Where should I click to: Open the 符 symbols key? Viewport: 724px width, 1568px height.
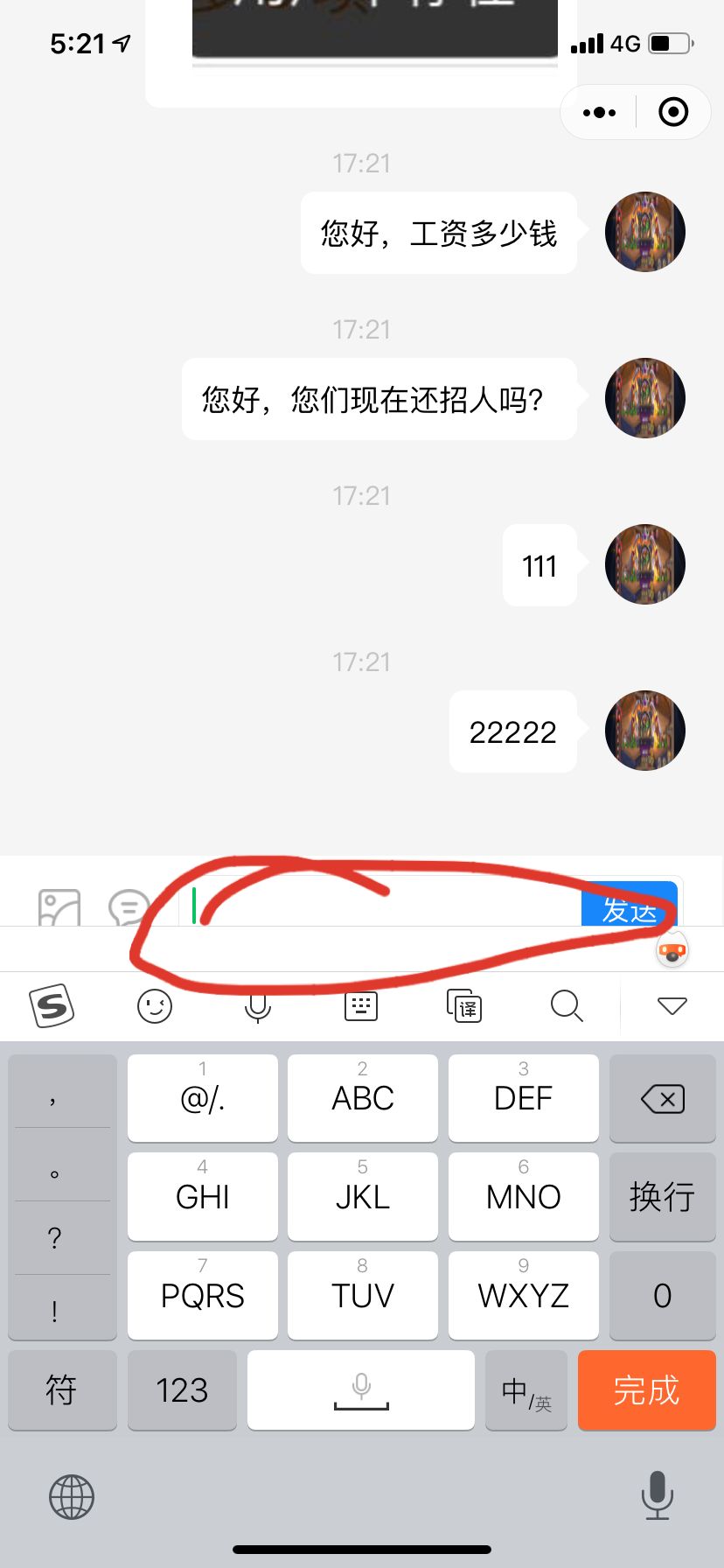point(62,1390)
